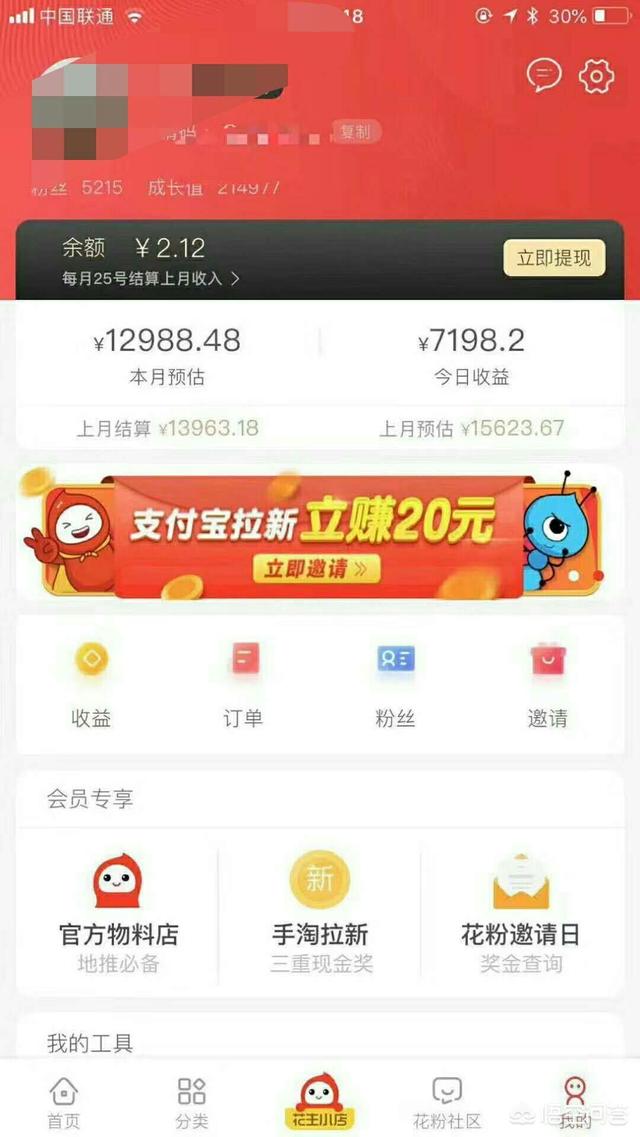Open 收益 earnings
The image size is (640, 1137).
(x=91, y=685)
